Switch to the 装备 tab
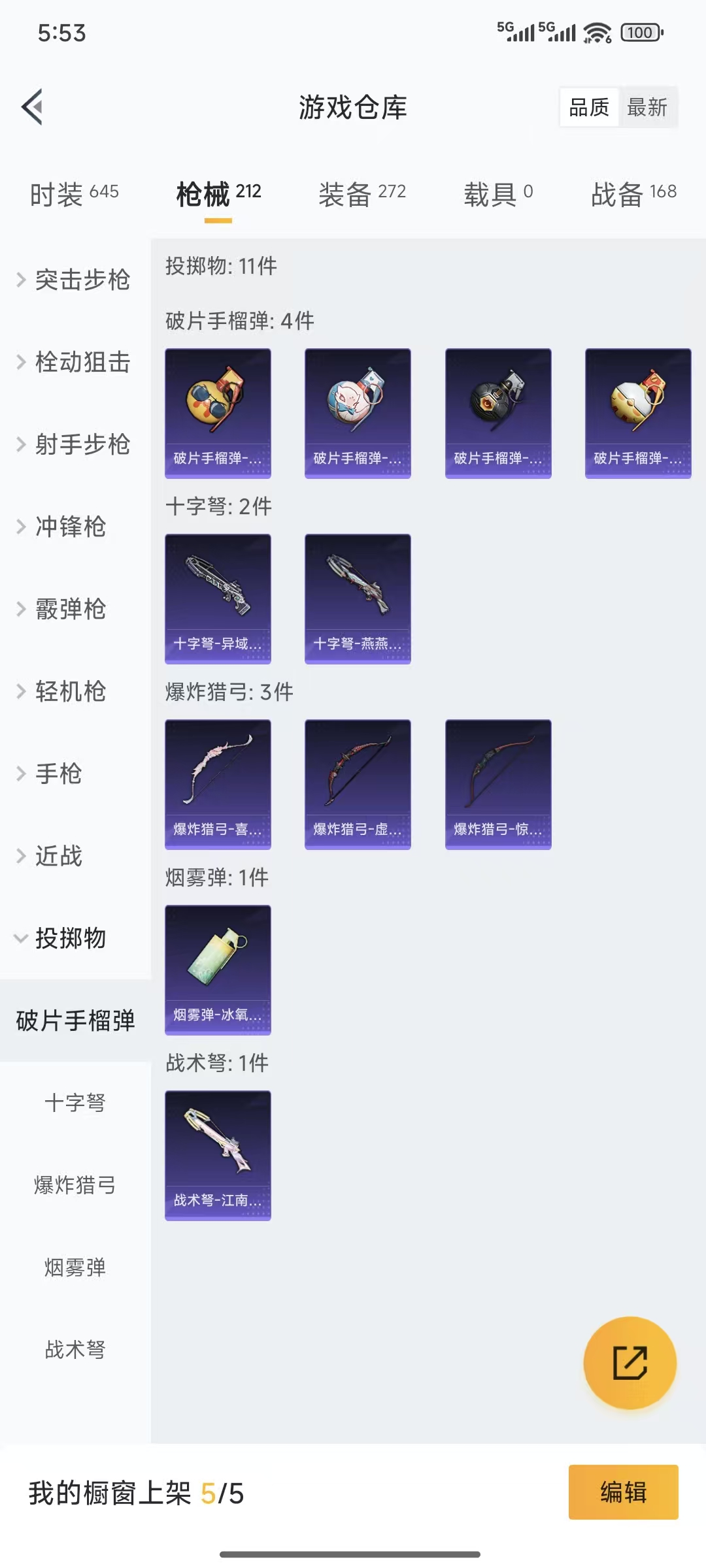The height and width of the screenshot is (1568, 706). tap(361, 193)
